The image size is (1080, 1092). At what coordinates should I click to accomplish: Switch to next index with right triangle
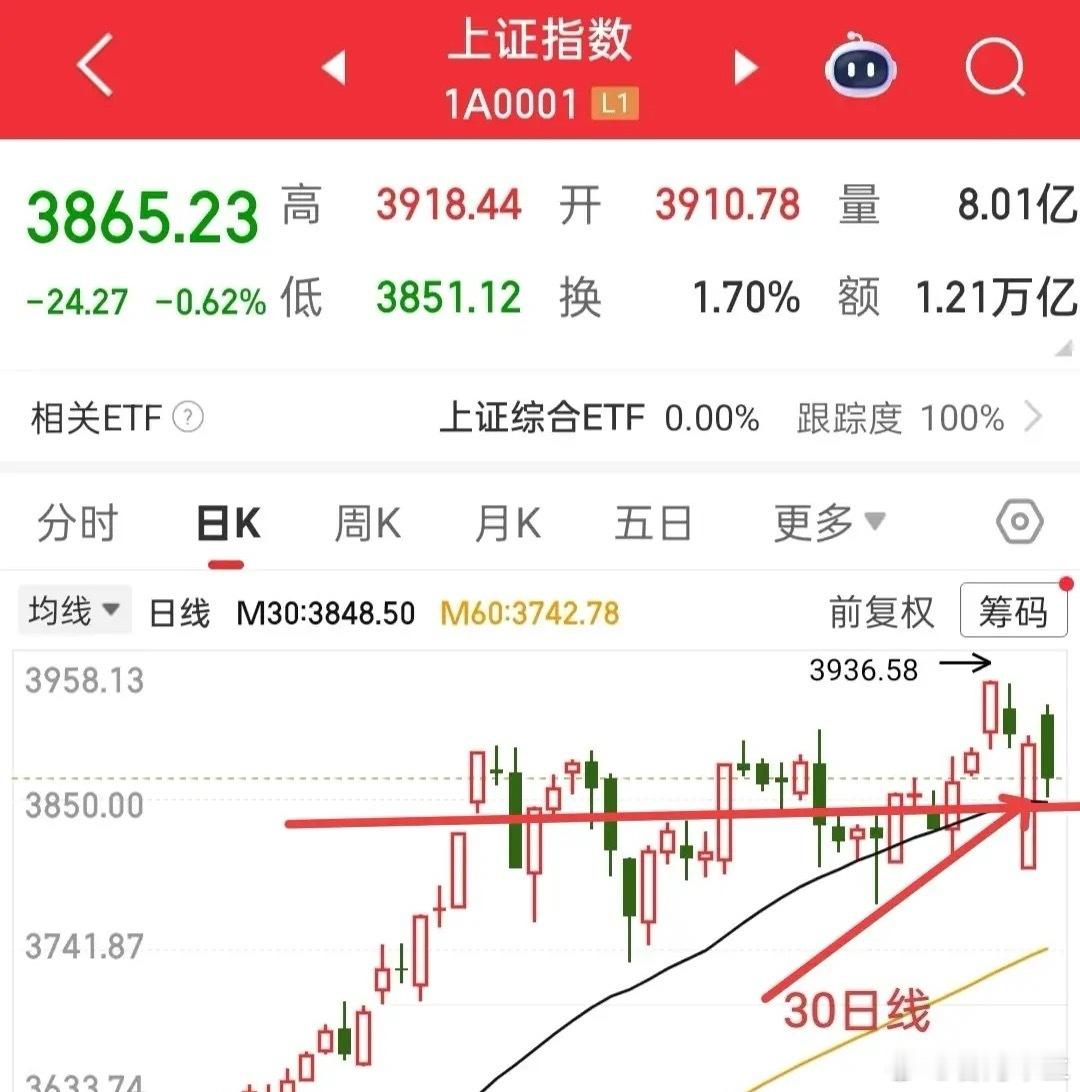pos(745,68)
